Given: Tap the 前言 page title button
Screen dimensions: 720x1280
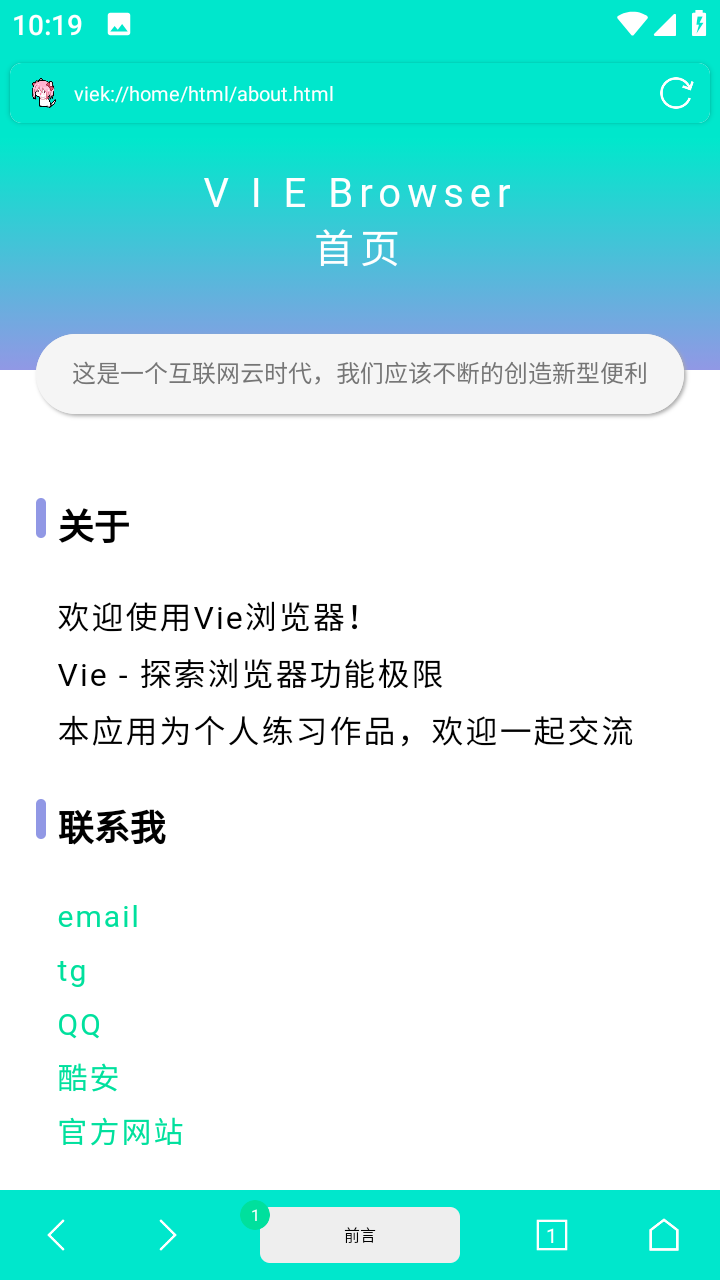Looking at the screenshot, I should point(360,1235).
